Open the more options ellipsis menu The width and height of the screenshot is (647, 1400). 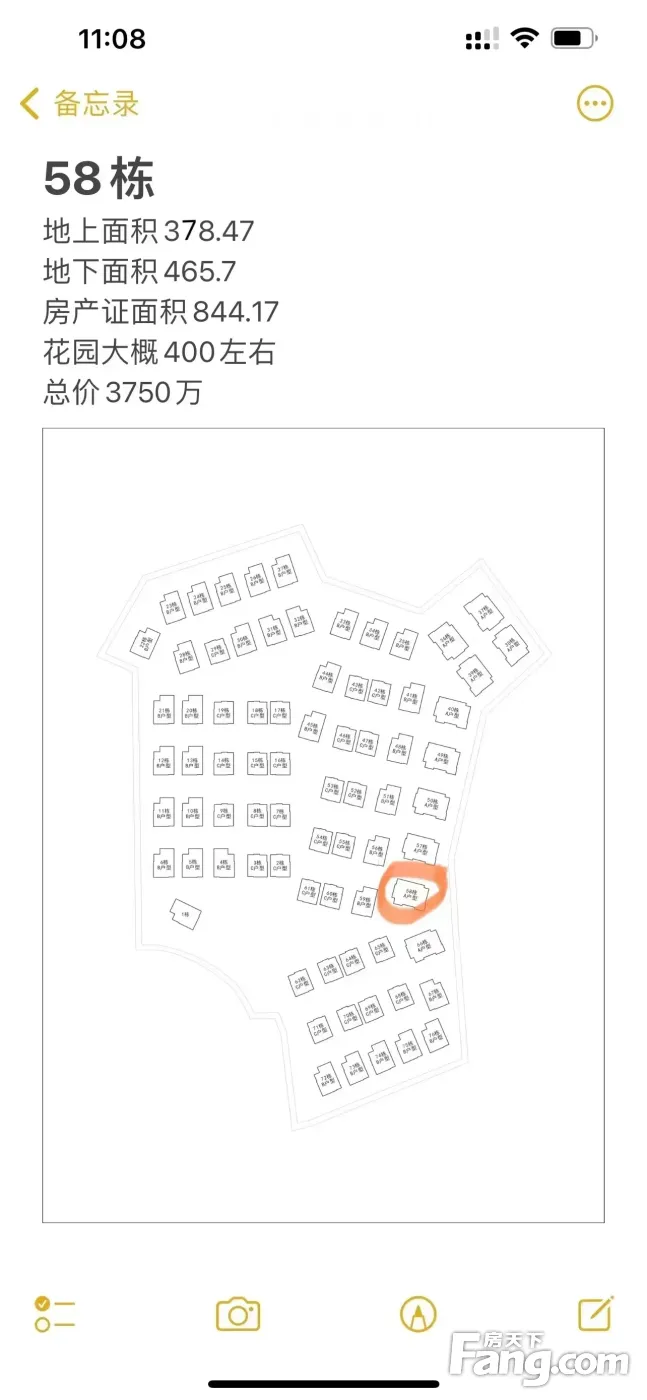pos(595,103)
